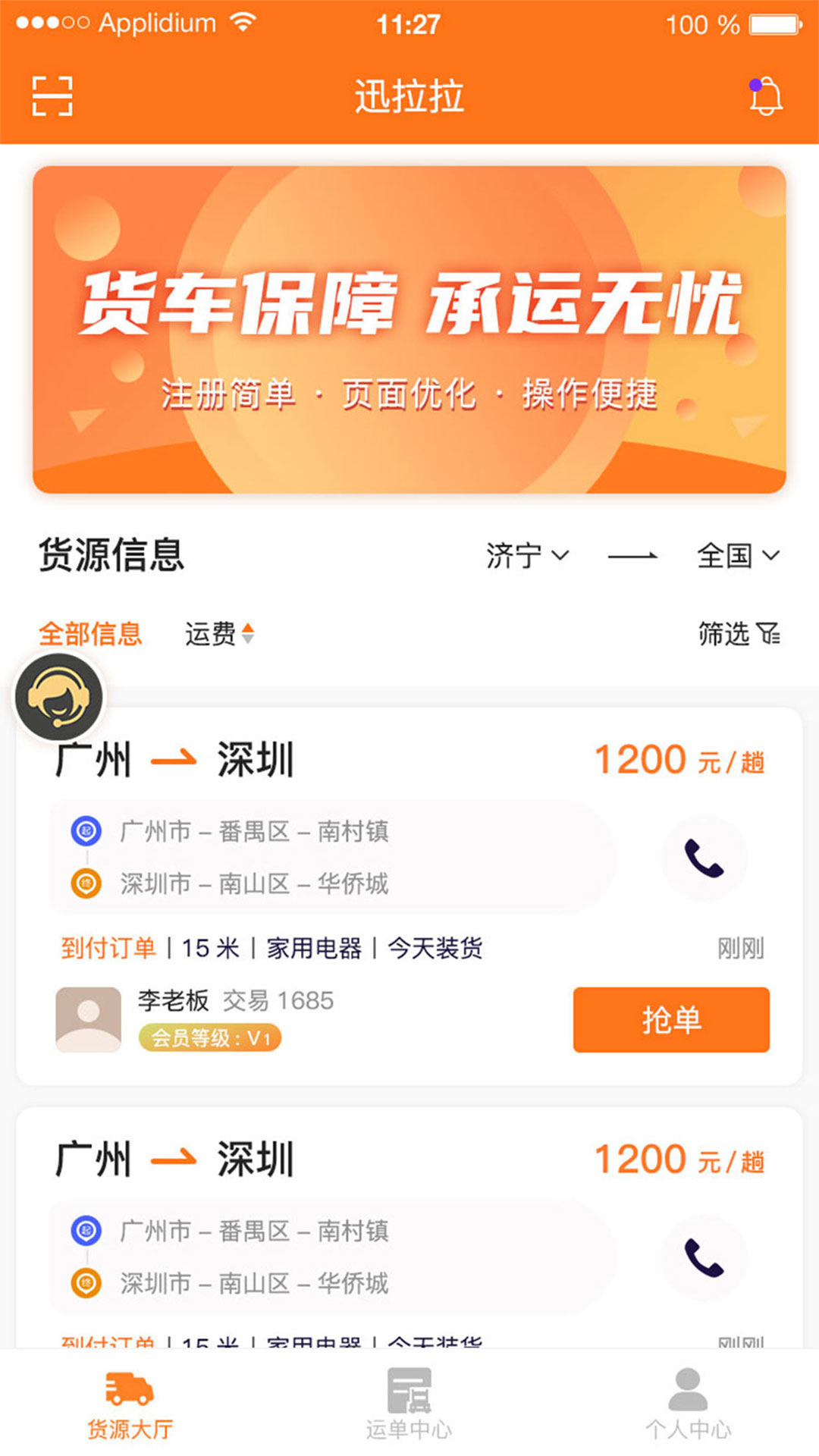The height and width of the screenshot is (1456, 819).
Task: Sort listings by 运费
Action: tap(219, 633)
